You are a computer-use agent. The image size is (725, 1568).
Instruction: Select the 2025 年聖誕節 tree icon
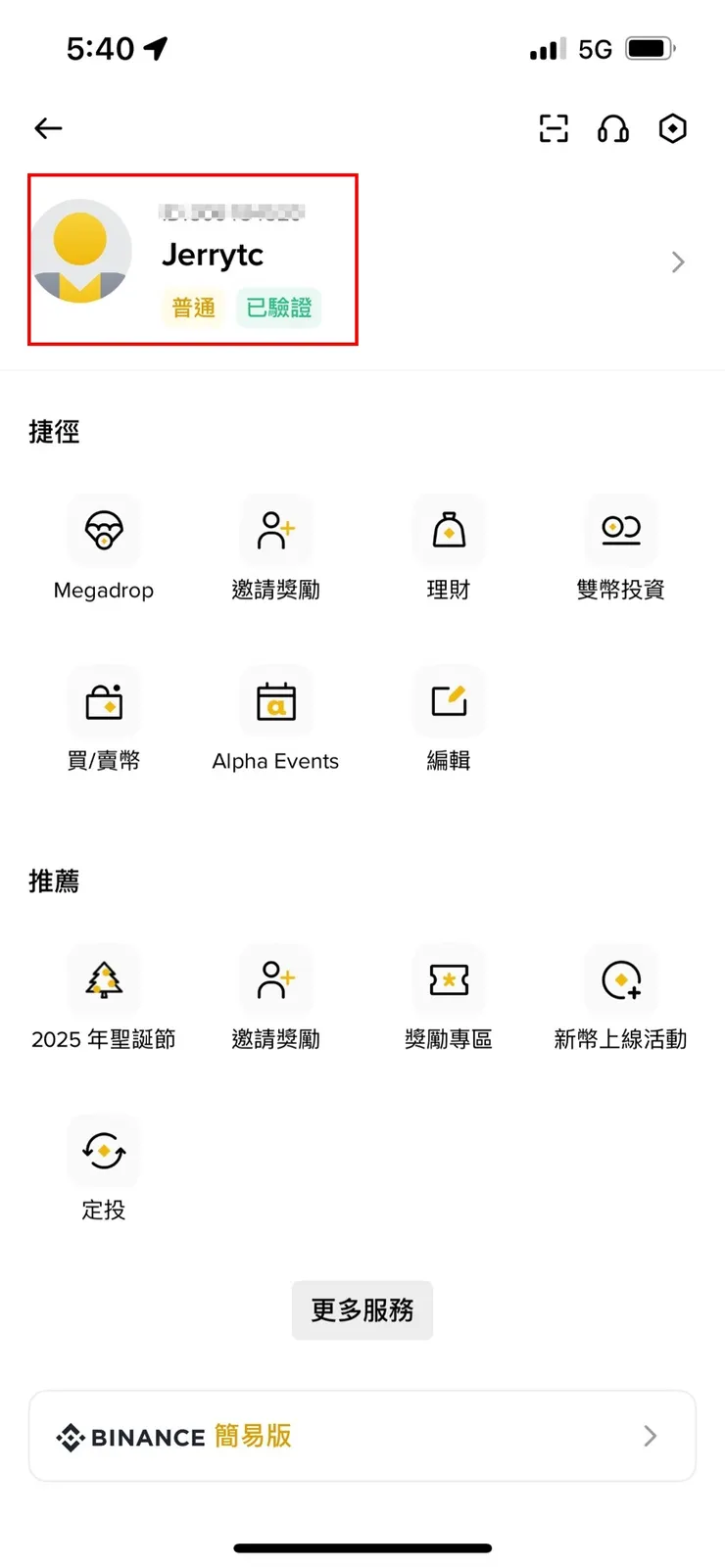point(104,979)
